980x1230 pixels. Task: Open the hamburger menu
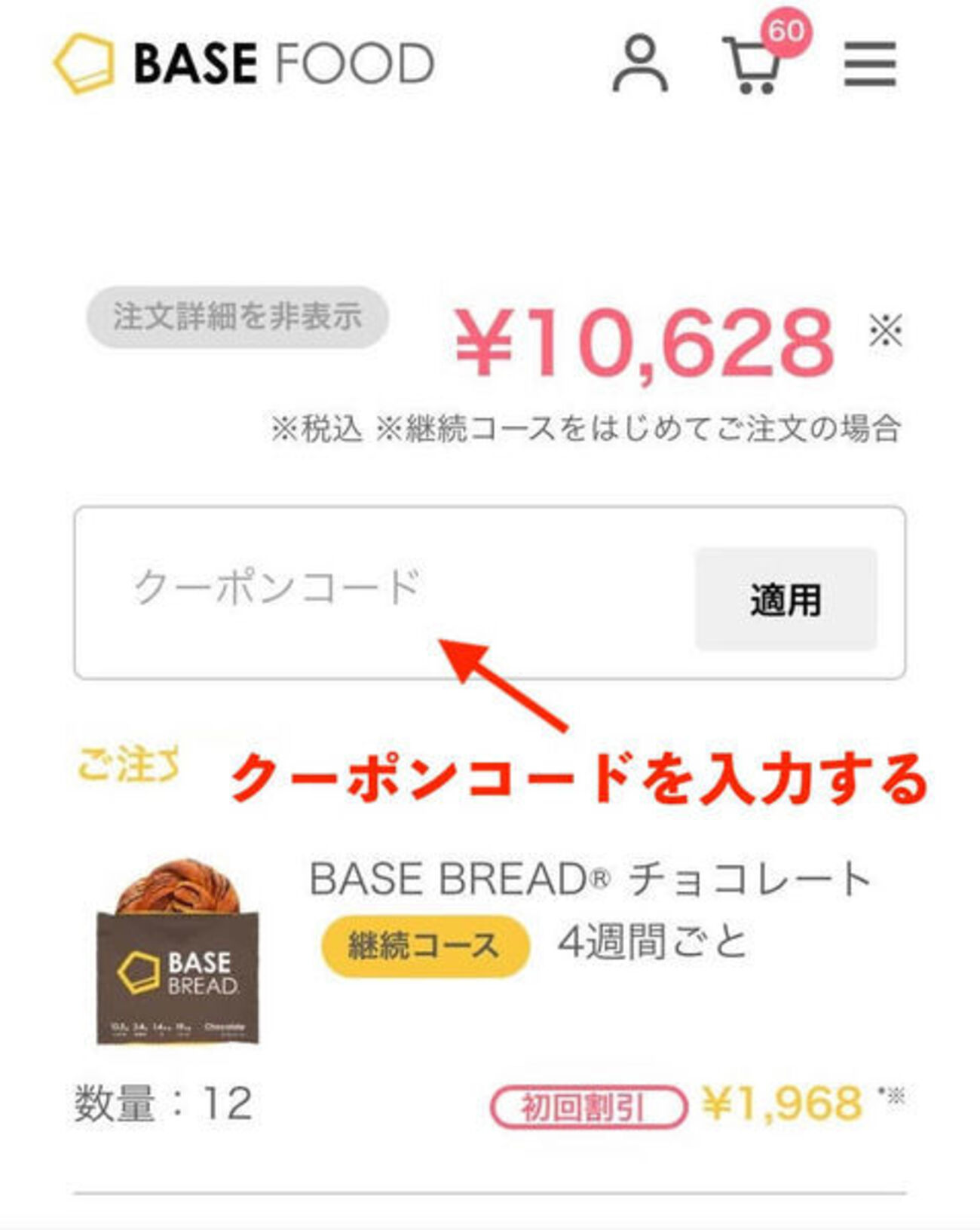(x=869, y=64)
